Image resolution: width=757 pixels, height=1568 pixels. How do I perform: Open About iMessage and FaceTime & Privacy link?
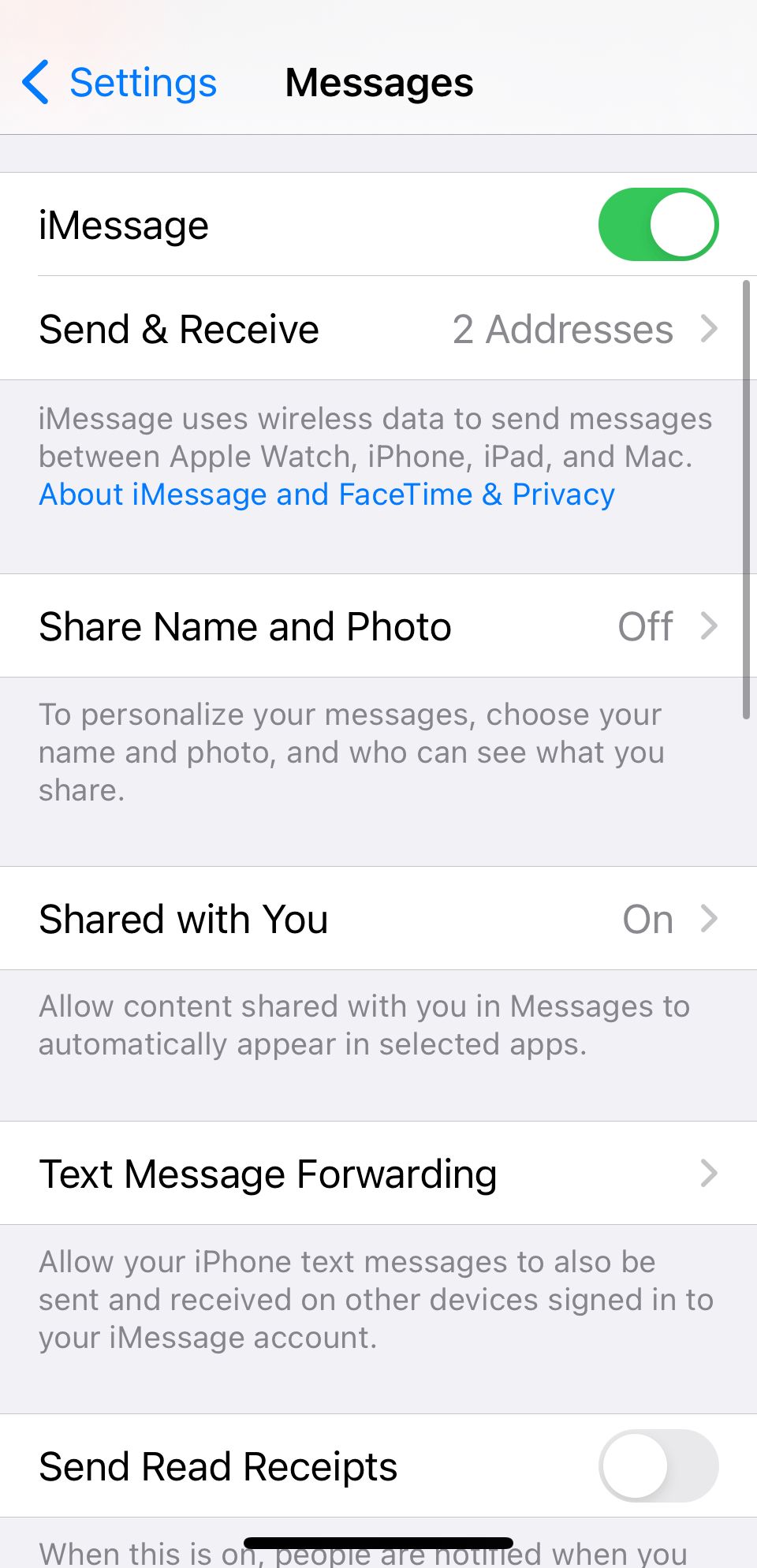click(326, 495)
